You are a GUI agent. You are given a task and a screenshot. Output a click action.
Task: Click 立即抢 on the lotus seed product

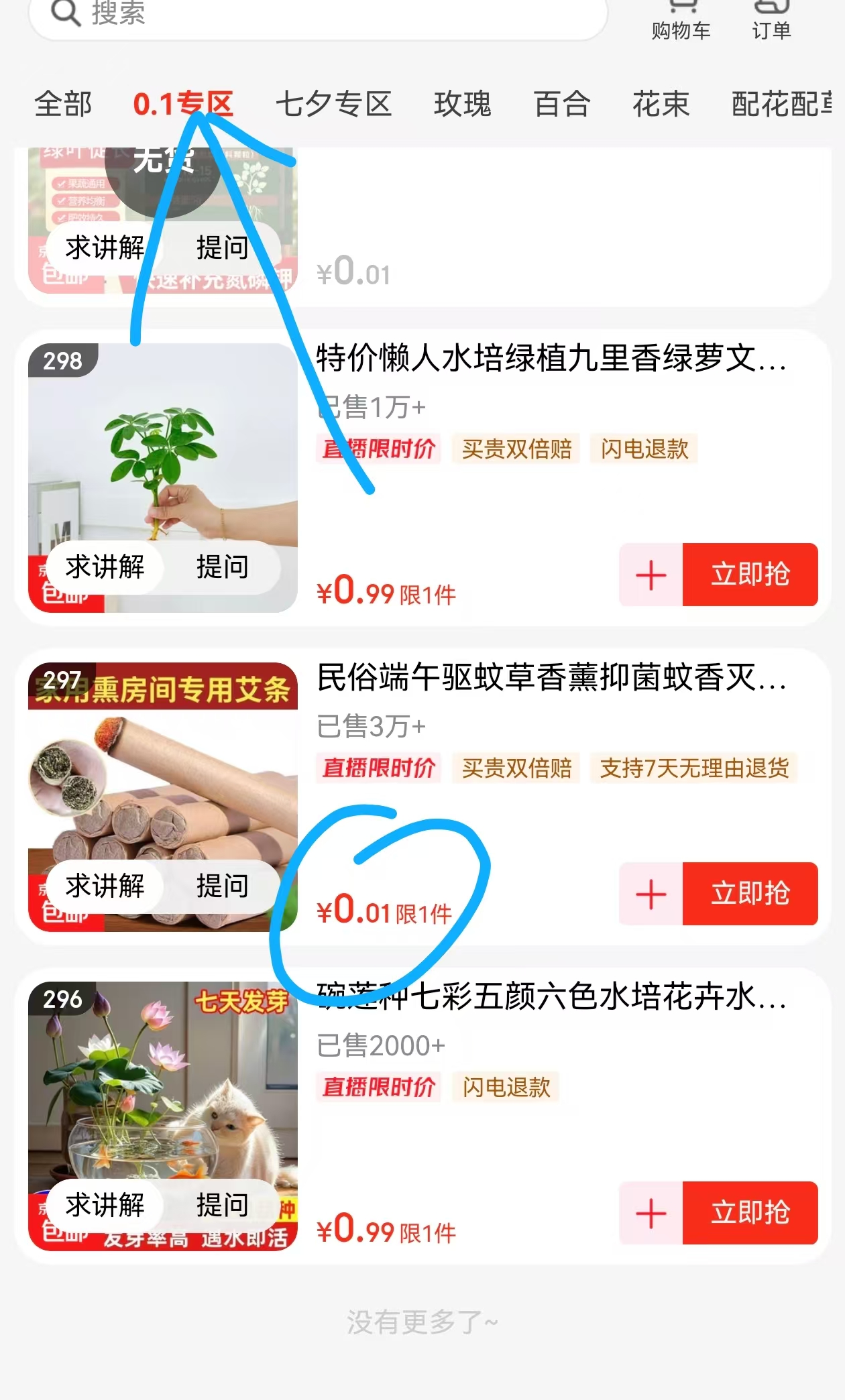point(751,1212)
